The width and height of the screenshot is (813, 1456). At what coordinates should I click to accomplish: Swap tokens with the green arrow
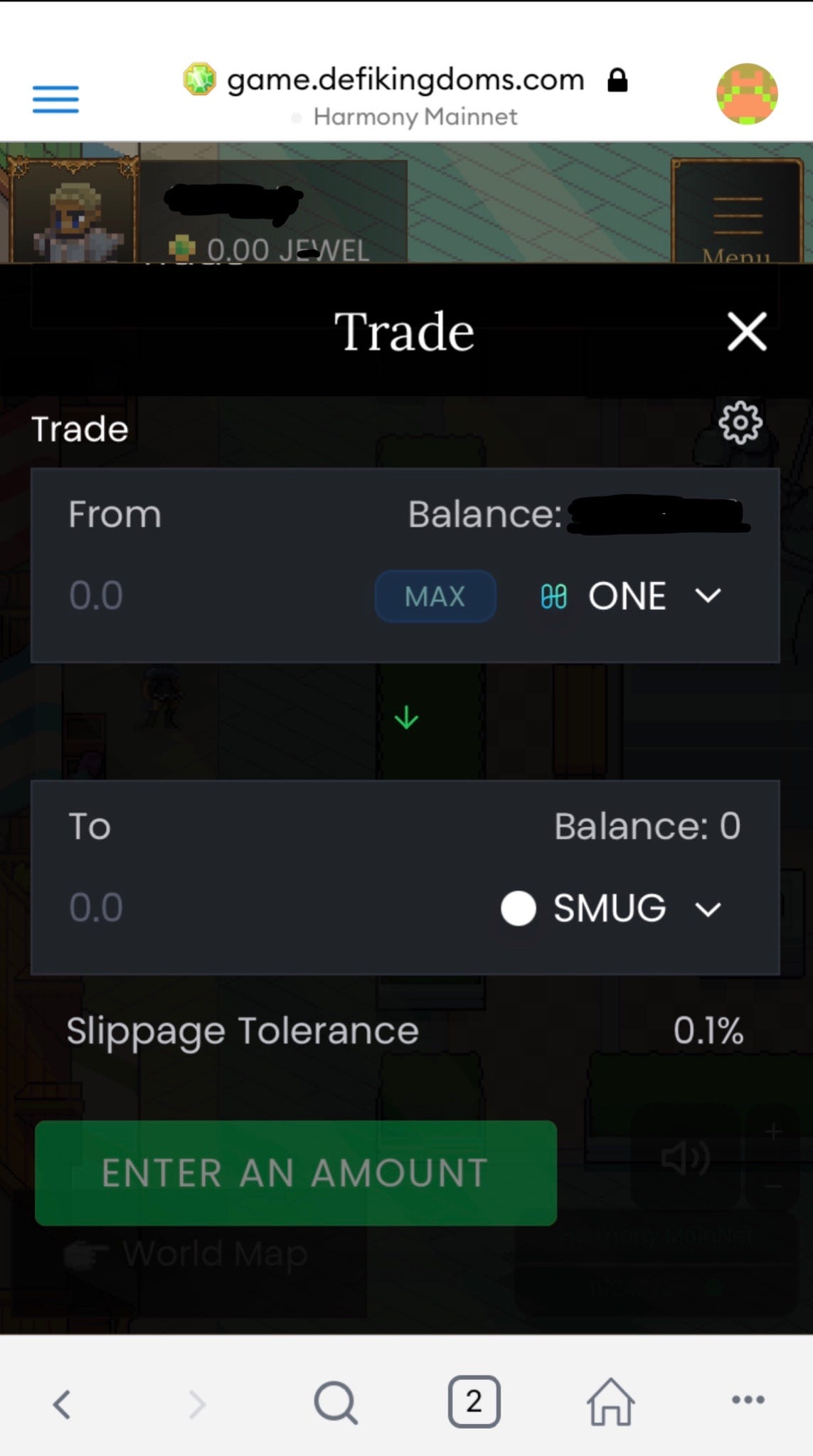coord(406,718)
